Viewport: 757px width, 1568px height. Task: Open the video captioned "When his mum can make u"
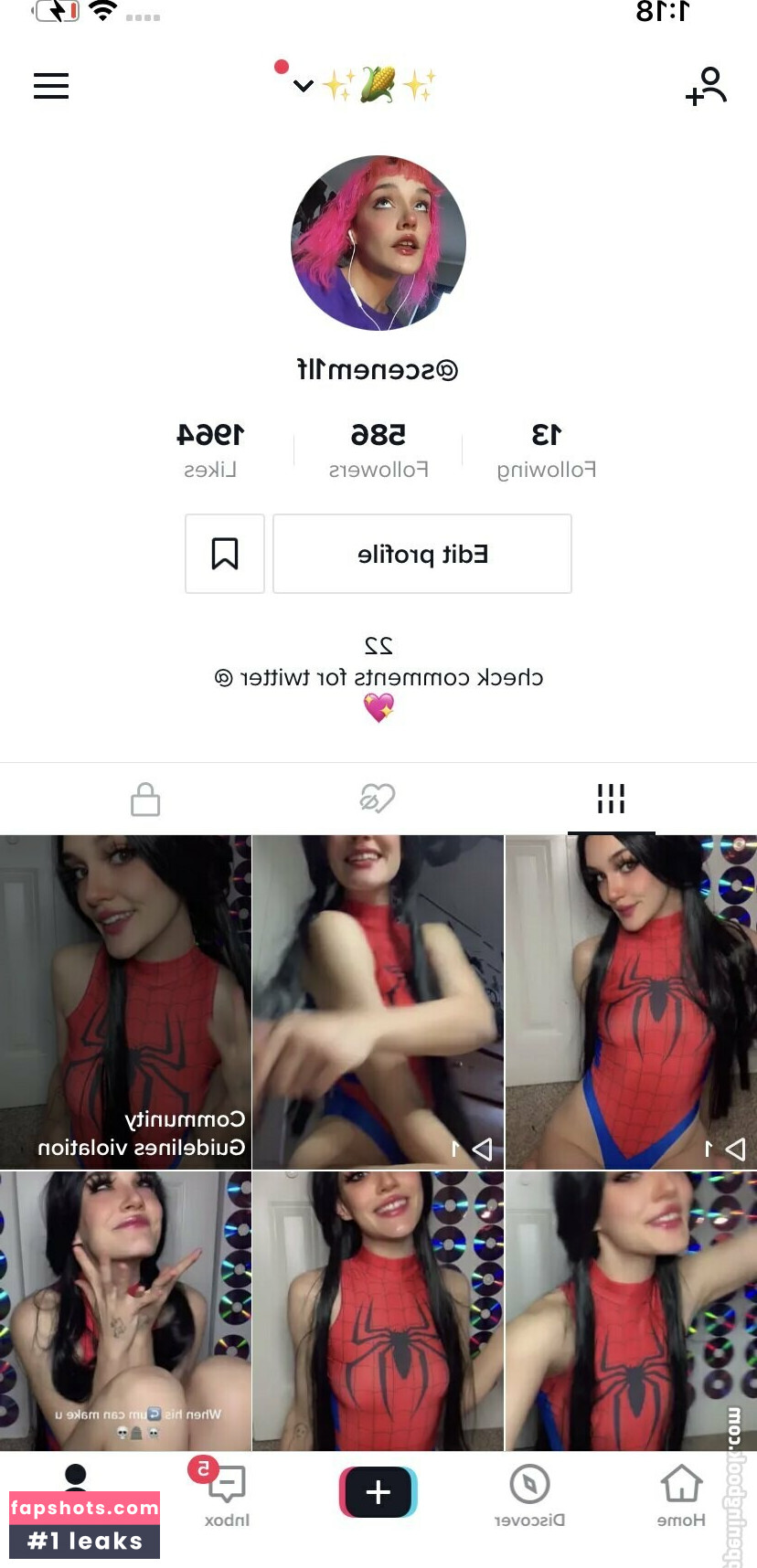click(x=125, y=1310)
